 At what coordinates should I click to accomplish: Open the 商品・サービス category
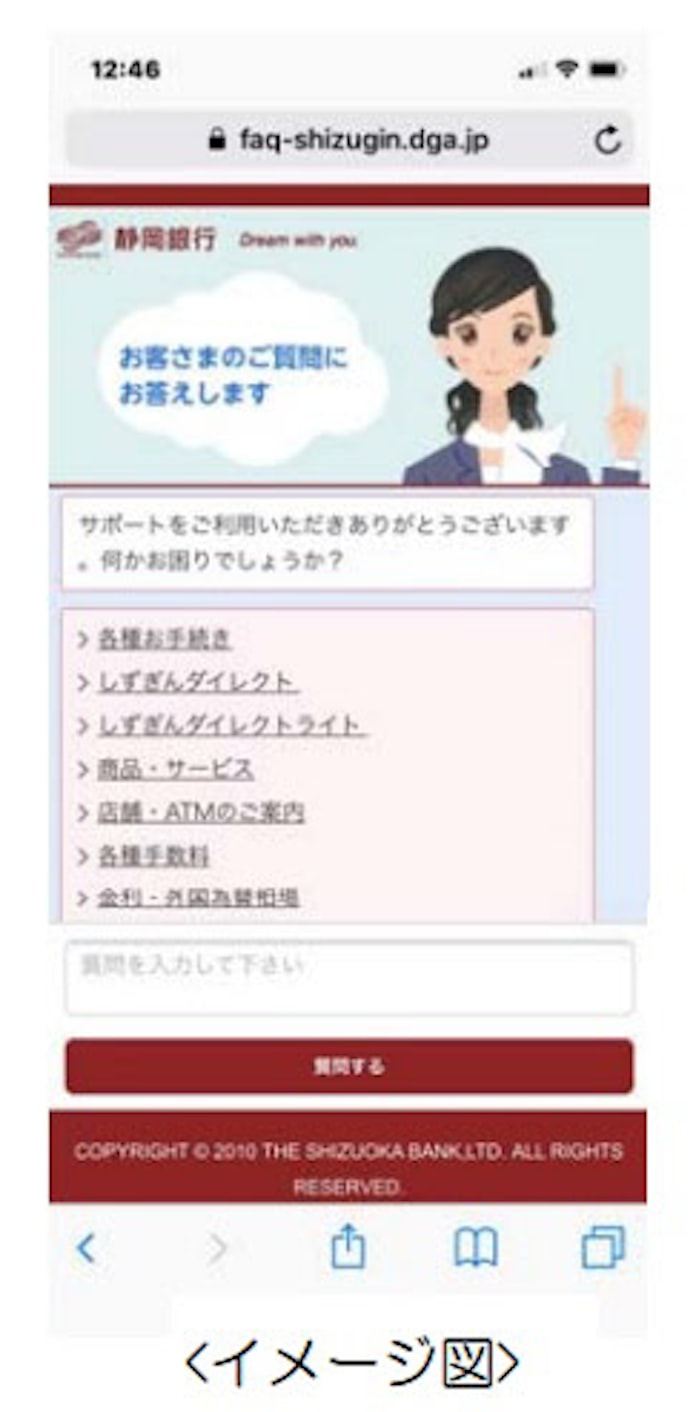pos(175,769)
